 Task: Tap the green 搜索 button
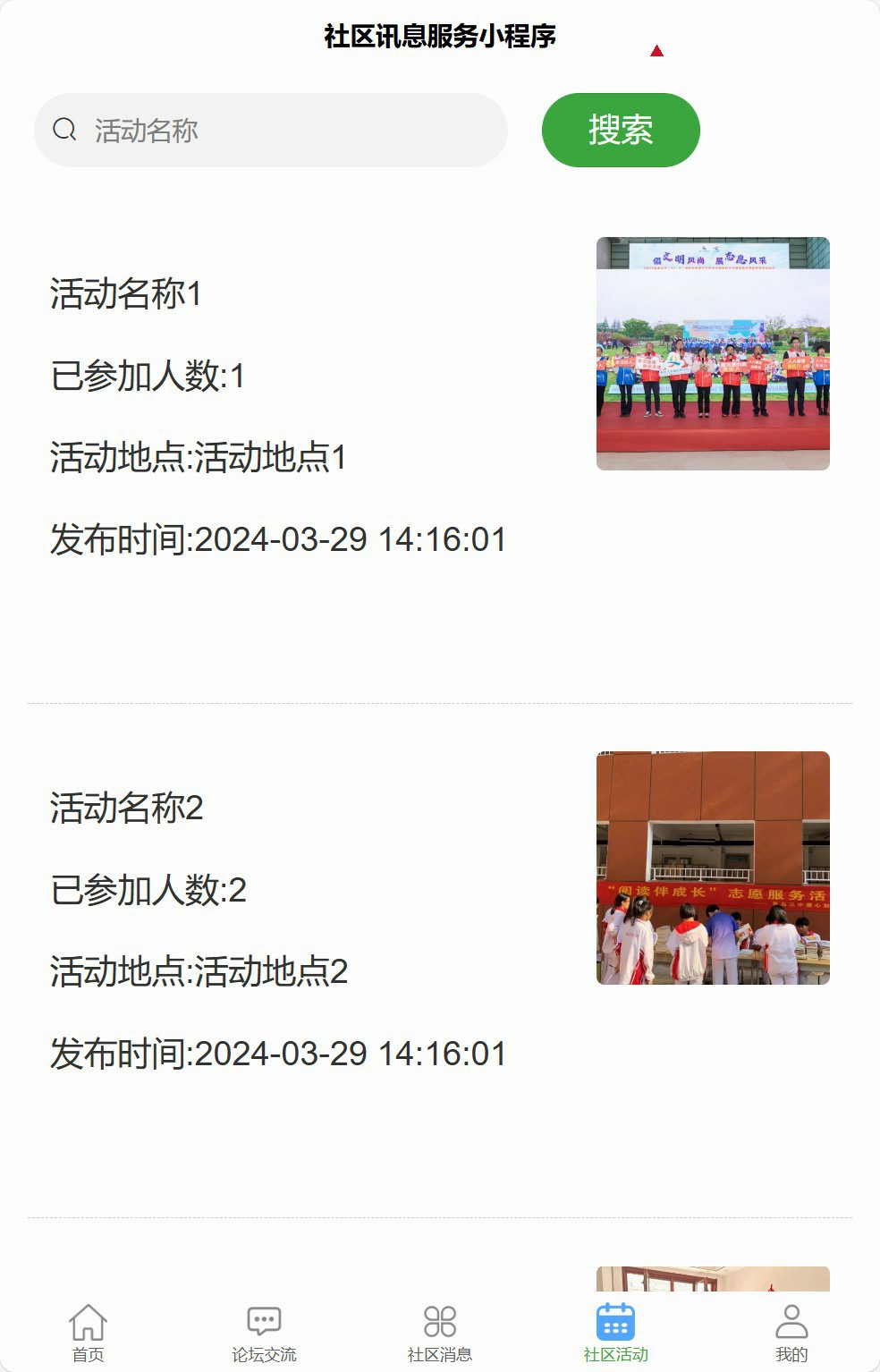[621, 131]
